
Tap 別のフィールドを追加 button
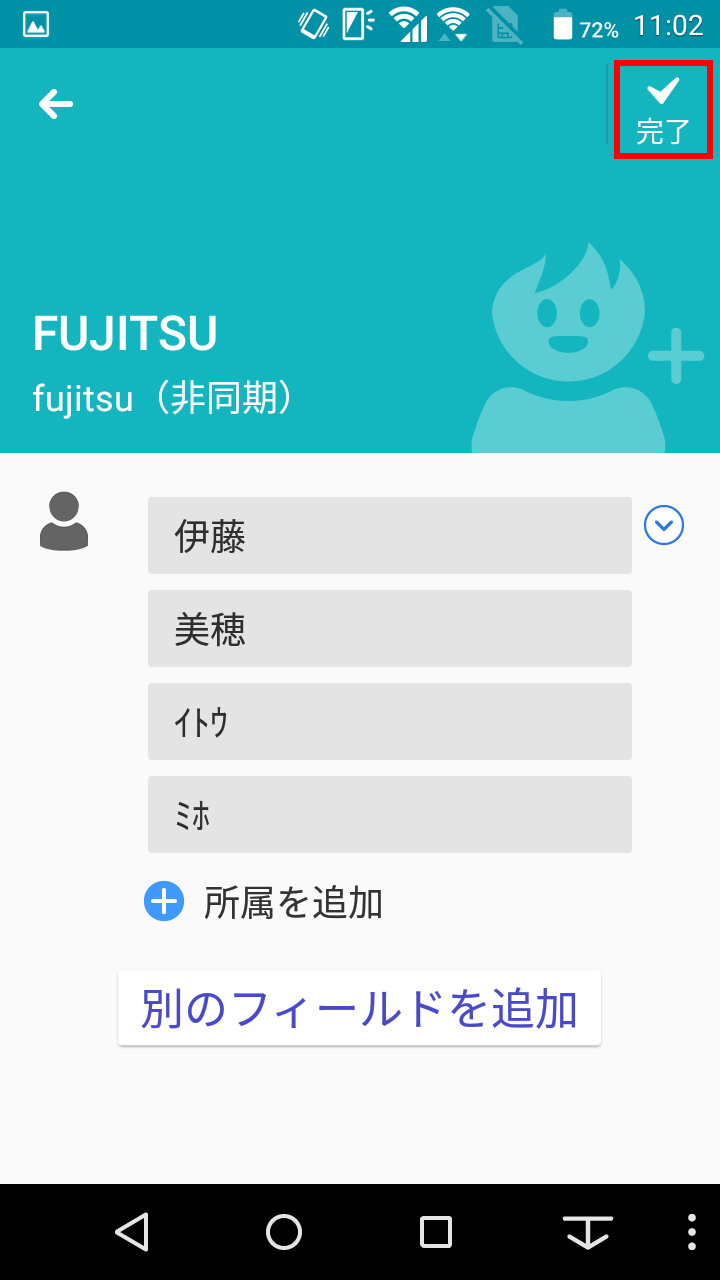[359, 1008]
